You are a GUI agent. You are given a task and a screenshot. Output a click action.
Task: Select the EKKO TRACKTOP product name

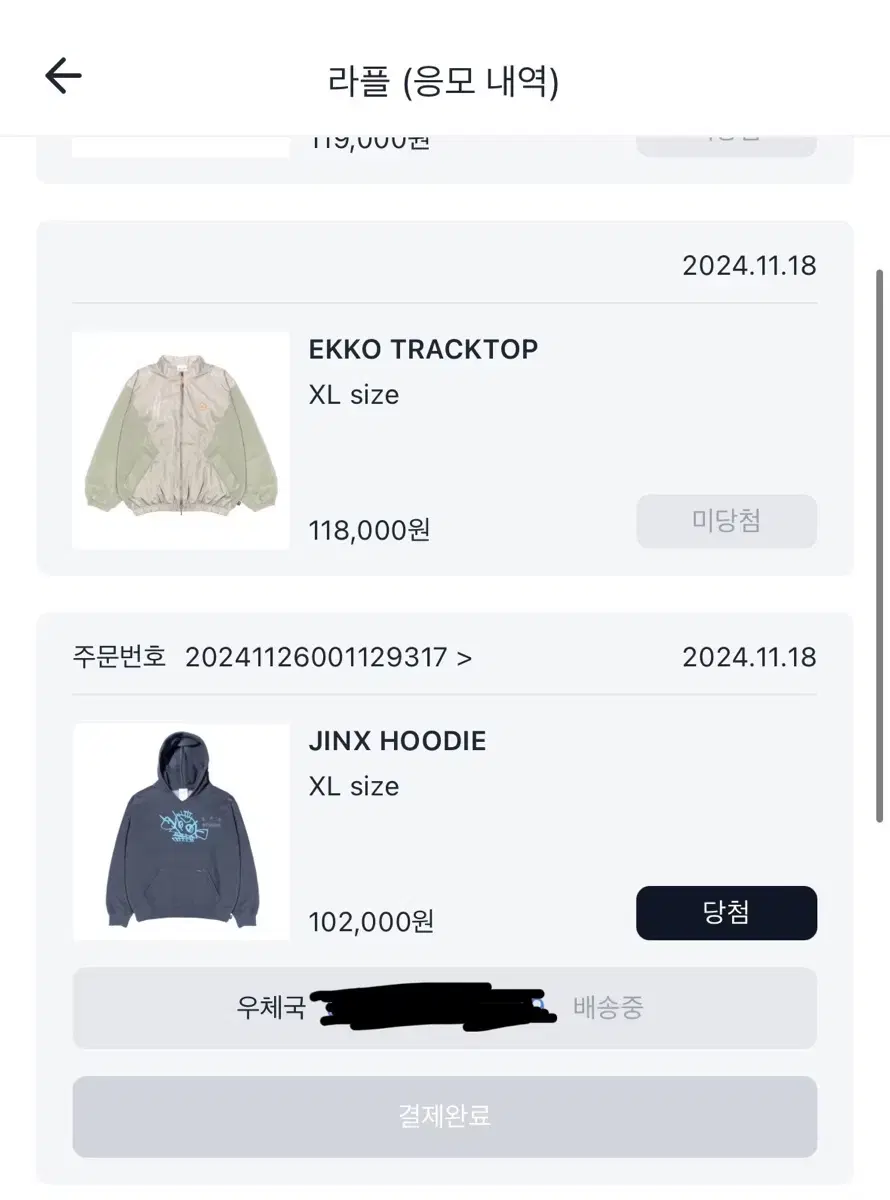pos(423,349)
